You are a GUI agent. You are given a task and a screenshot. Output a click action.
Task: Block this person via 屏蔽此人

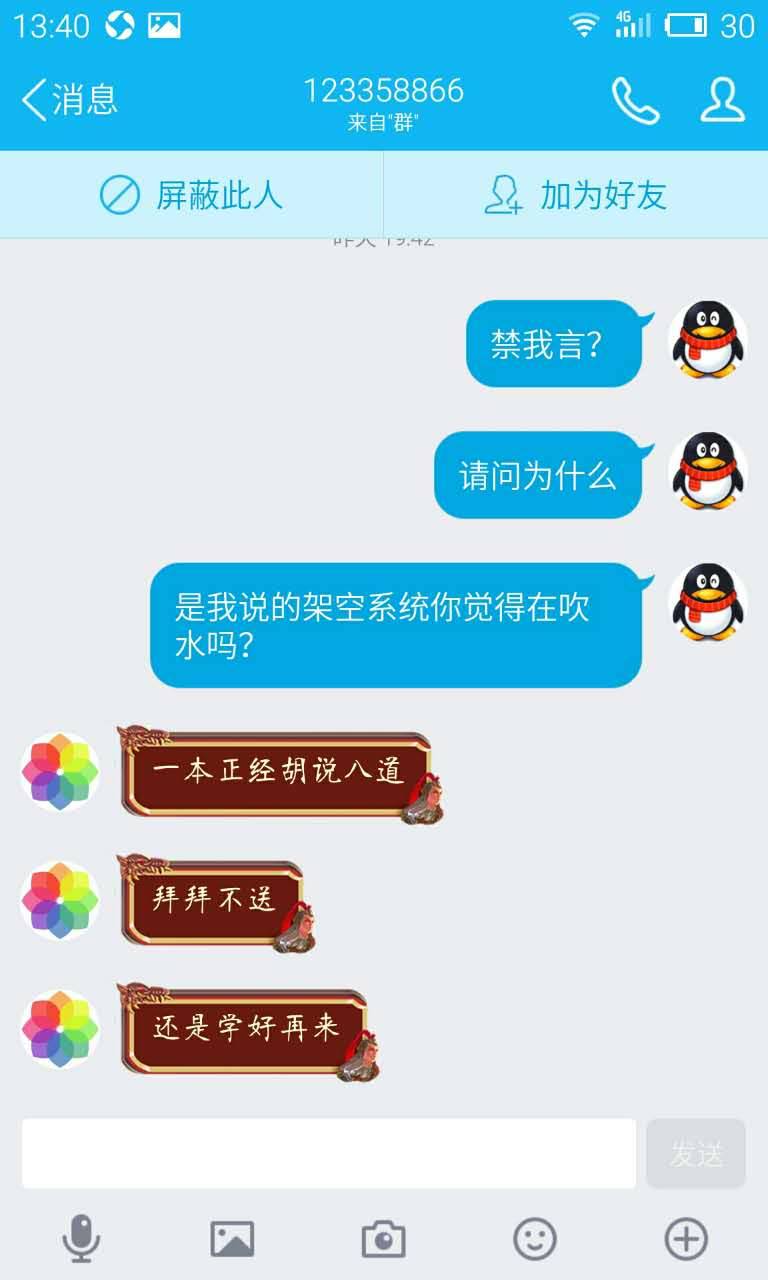(x=192, y=195)
